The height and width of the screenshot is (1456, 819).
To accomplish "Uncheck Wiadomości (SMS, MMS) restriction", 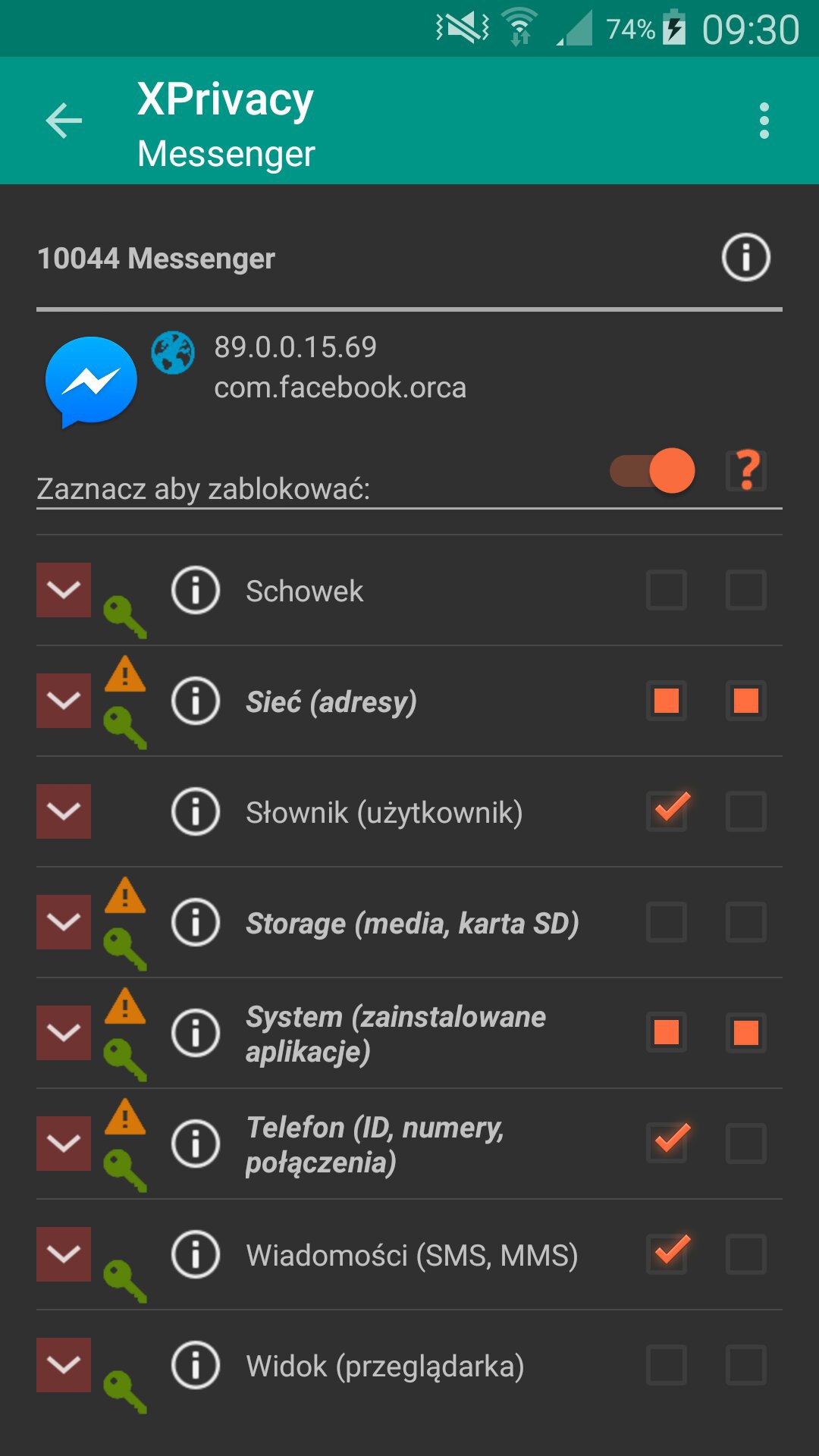I will point(667,1254).
